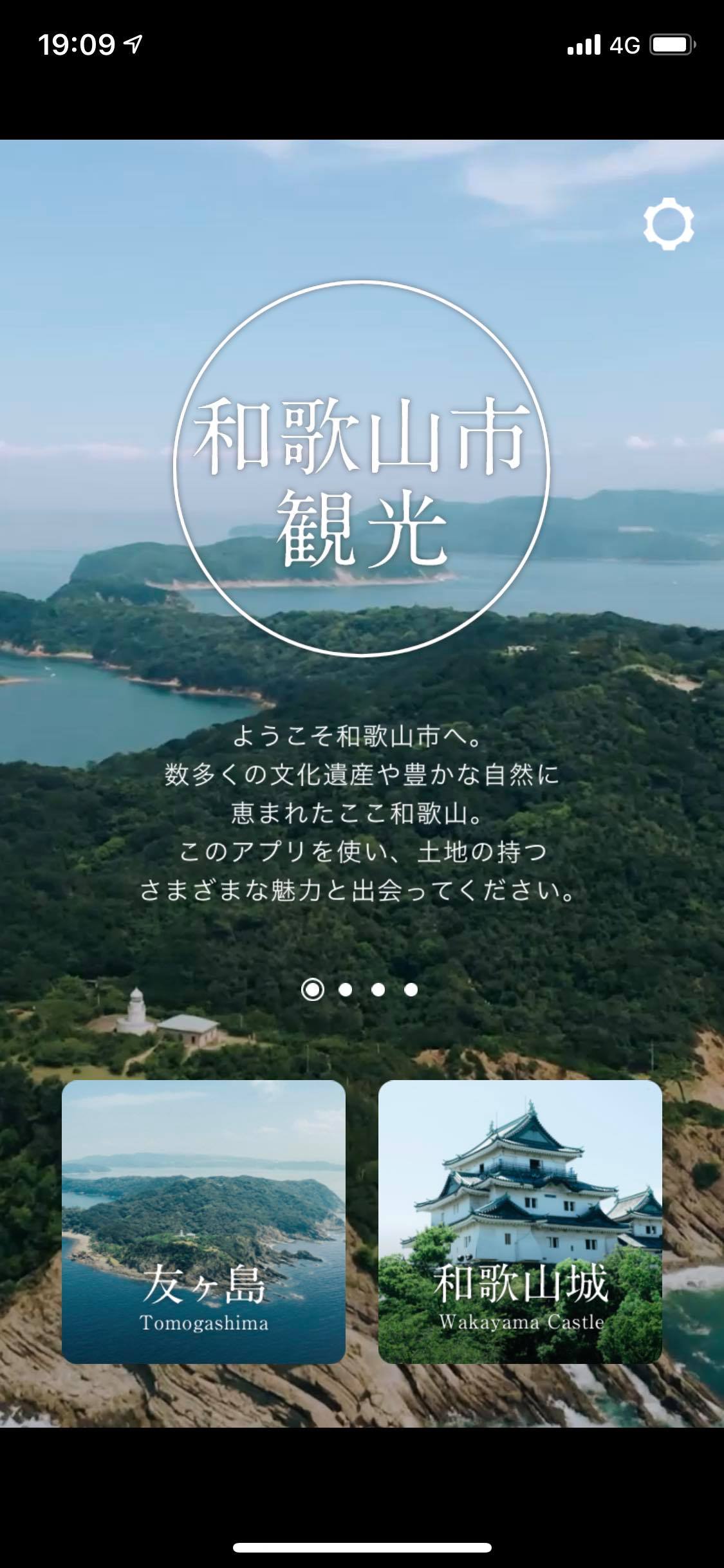Jump to the third page dot
Screen dimensions: 724x1568
pos(378,989)
